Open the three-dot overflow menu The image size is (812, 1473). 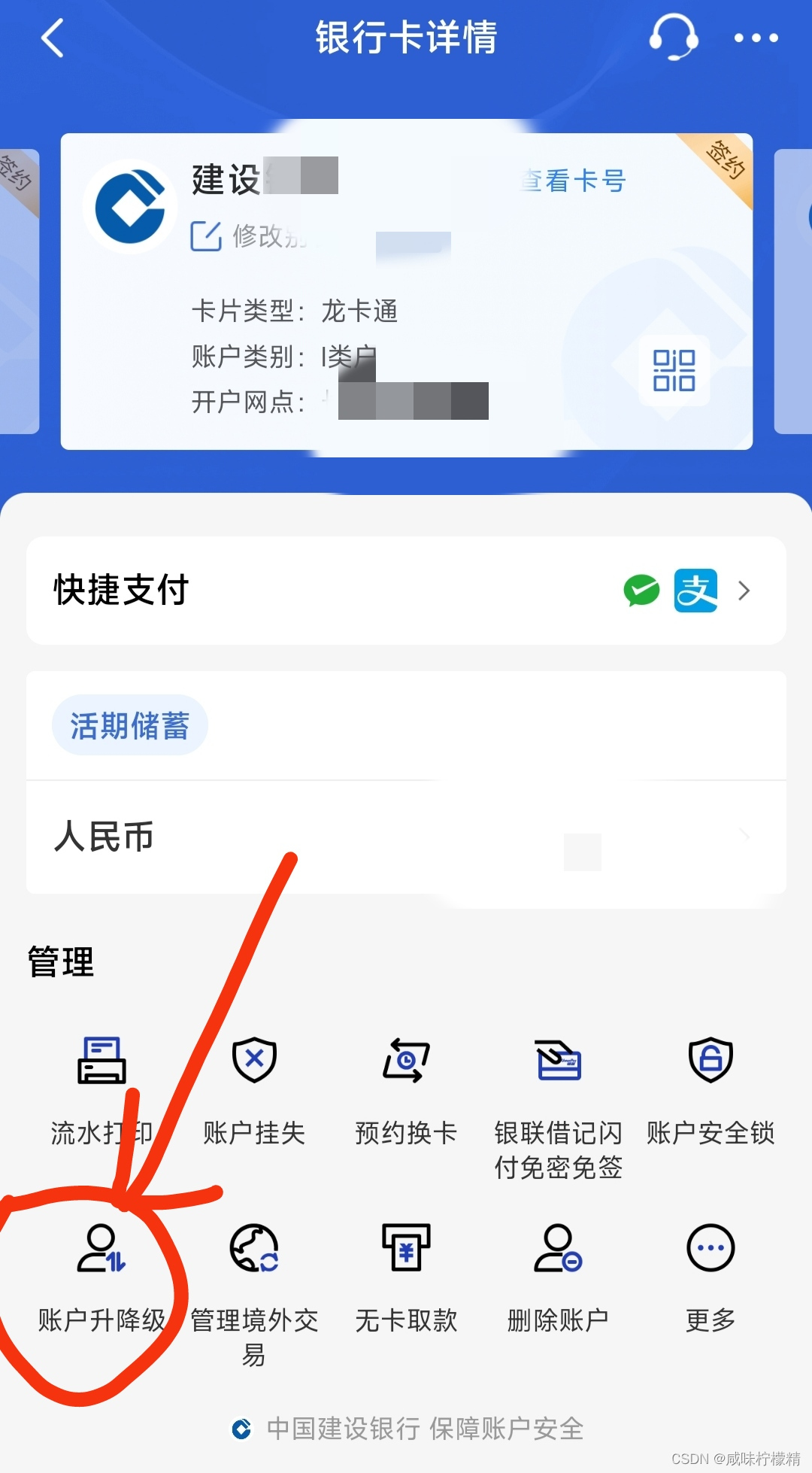click(756, 38)
